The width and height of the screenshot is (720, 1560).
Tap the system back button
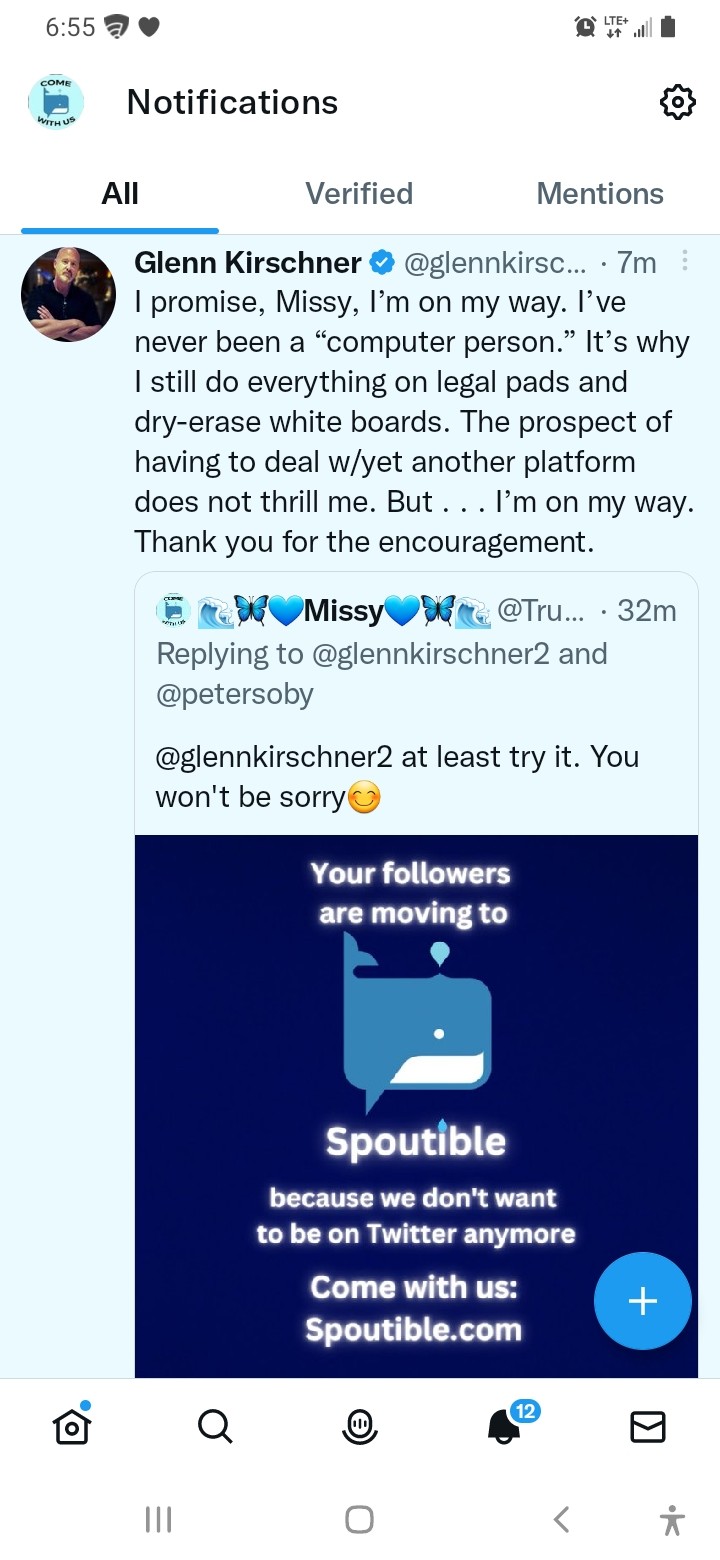(562, 1520)
